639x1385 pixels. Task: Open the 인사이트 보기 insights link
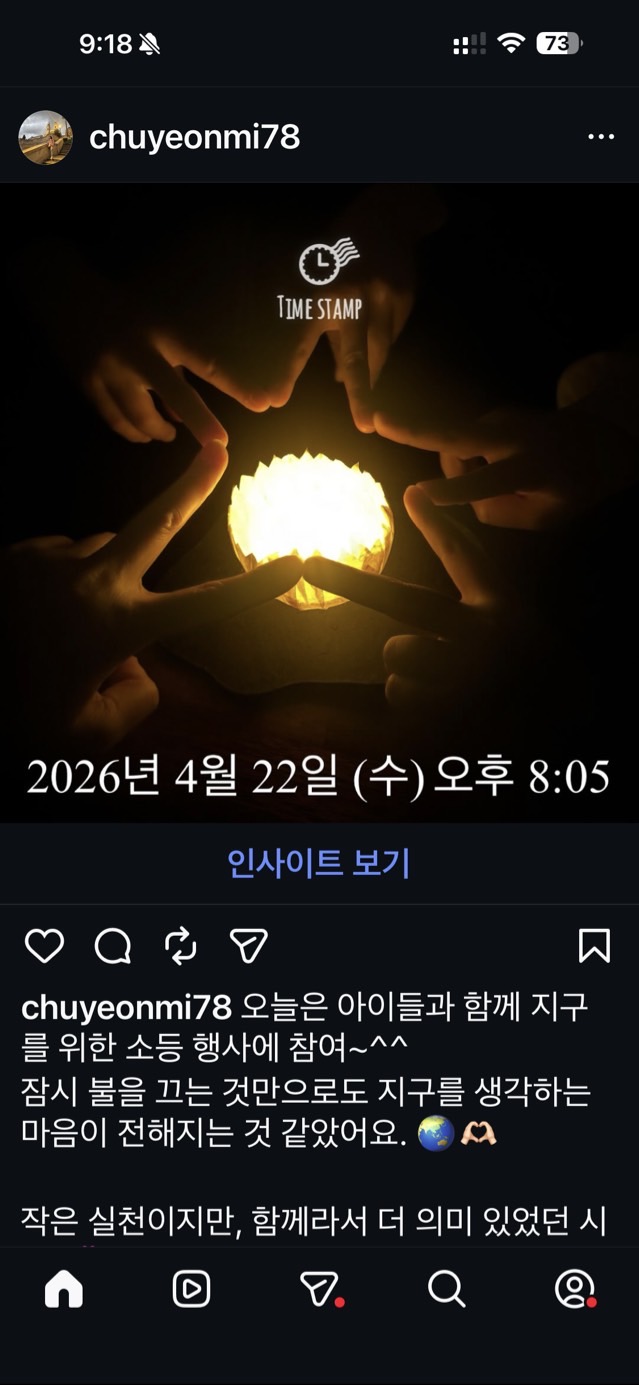pyautogui.click(x=319, y=863)
